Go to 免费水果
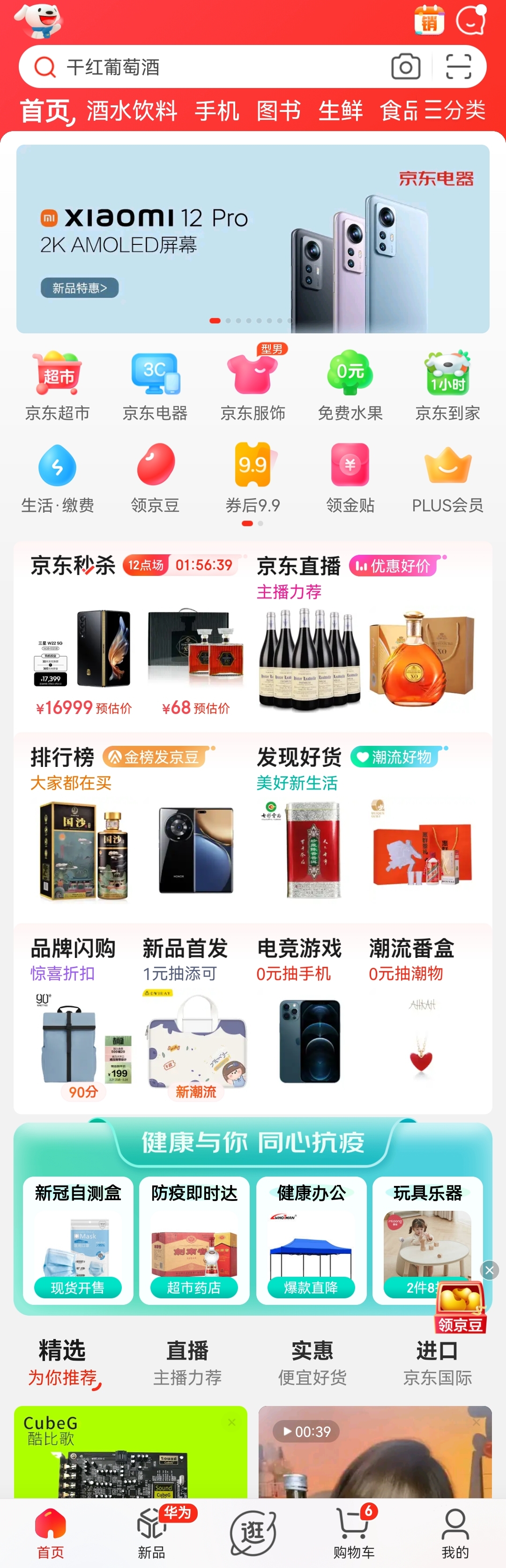 point(350,386)
